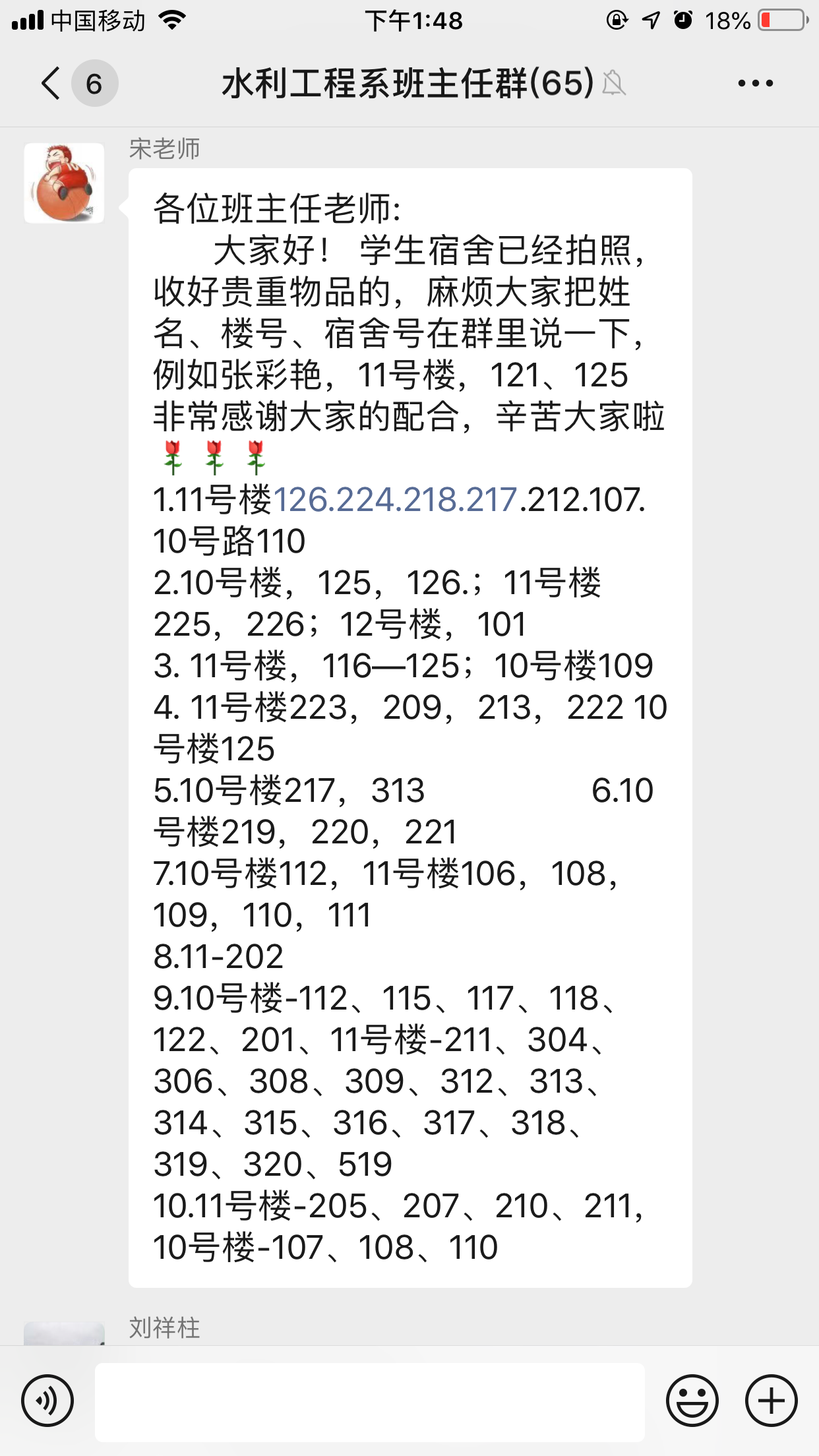Tap the blue 126.224.218.217 link

(x=394, y=499)
